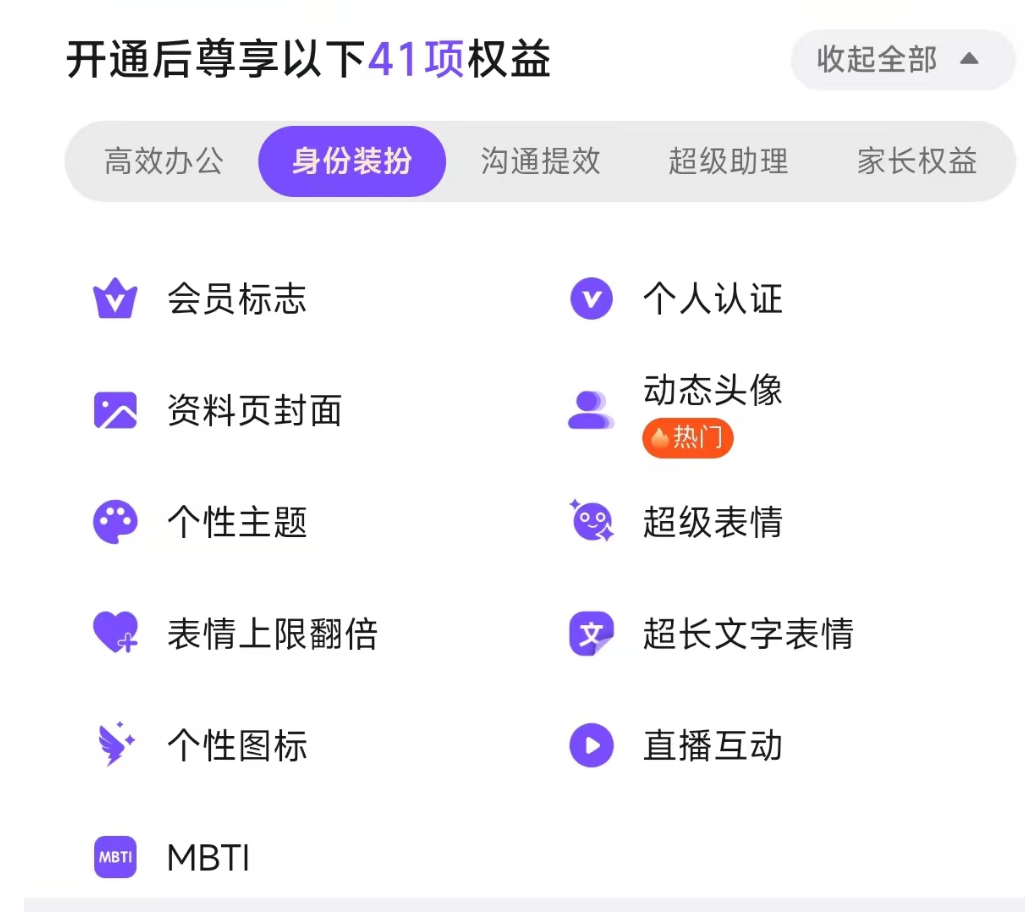
Task: Open the 超级表情 benefit
Action: (x=711, y=522)
